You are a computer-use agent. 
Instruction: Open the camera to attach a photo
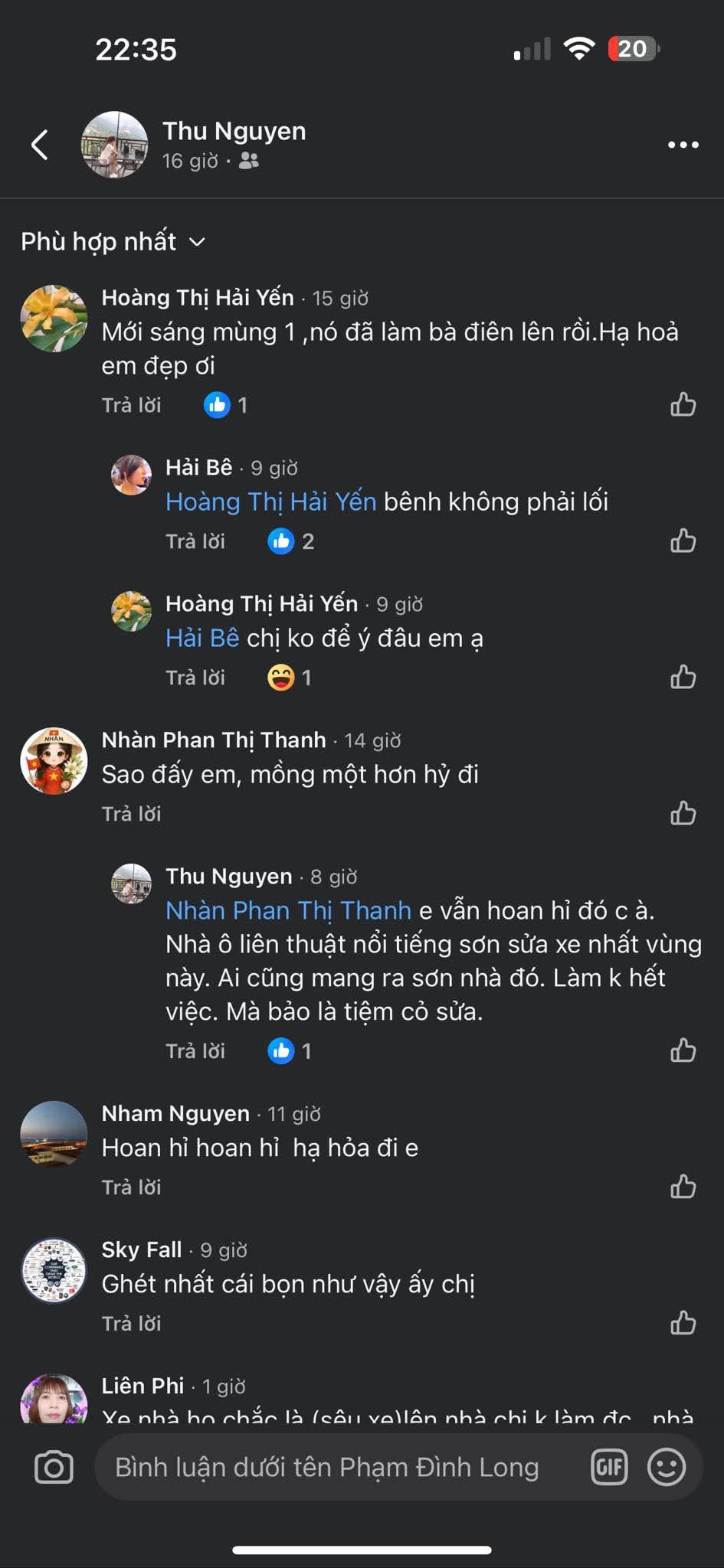(54, 1468)
